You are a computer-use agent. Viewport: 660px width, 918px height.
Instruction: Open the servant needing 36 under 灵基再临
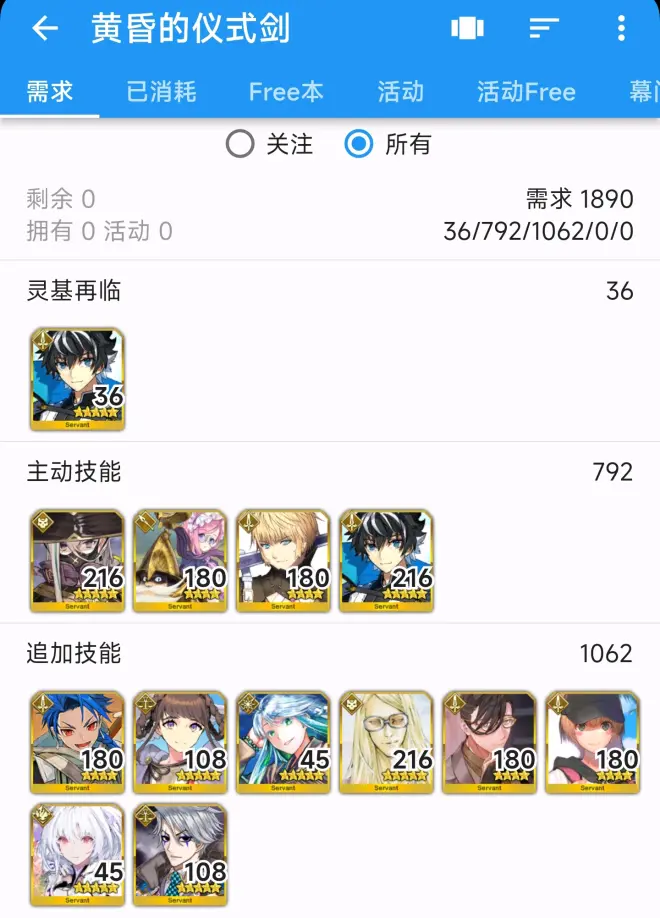(77, 379)
